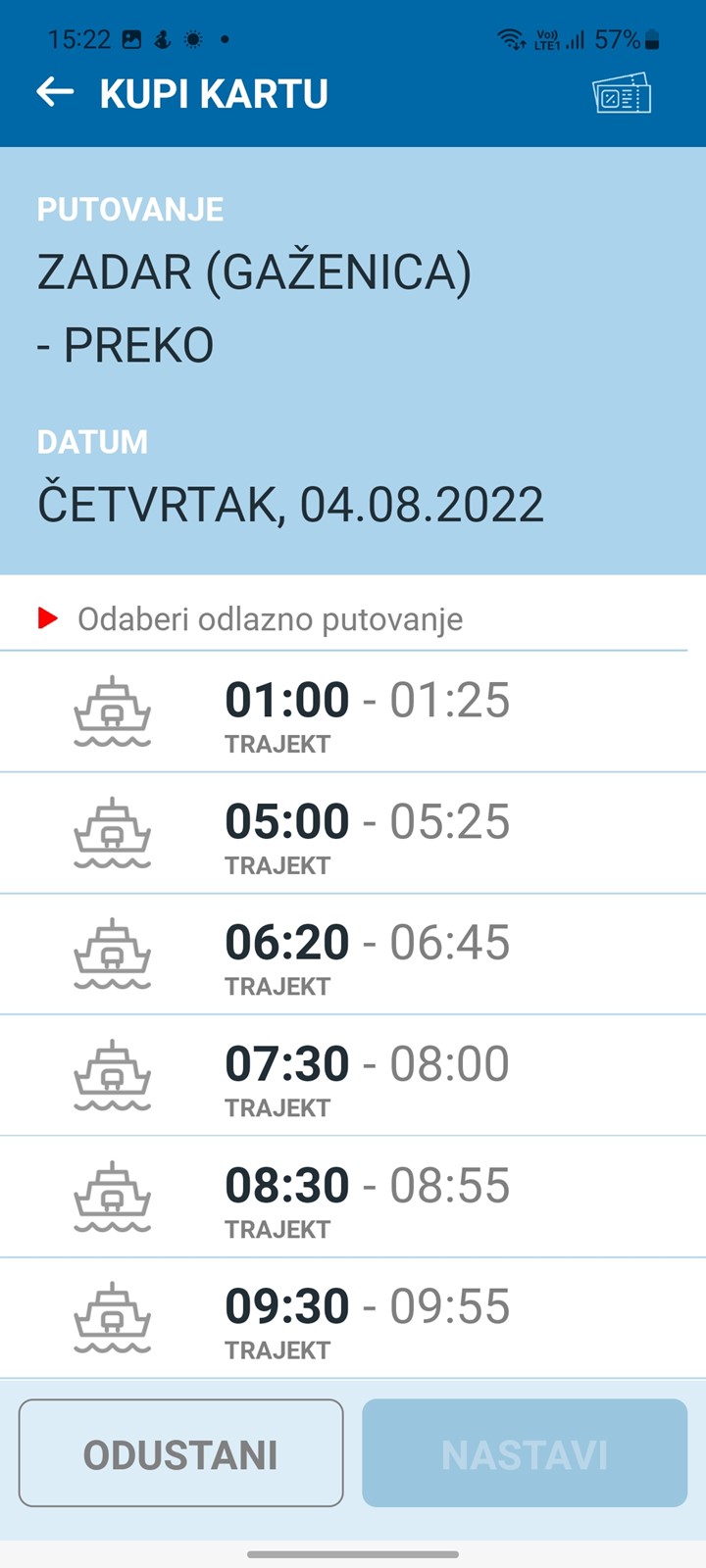706x1568 pixels.
Task: Pick the 09:30 - 09:55 trajekt
Action: (353, 1318)
